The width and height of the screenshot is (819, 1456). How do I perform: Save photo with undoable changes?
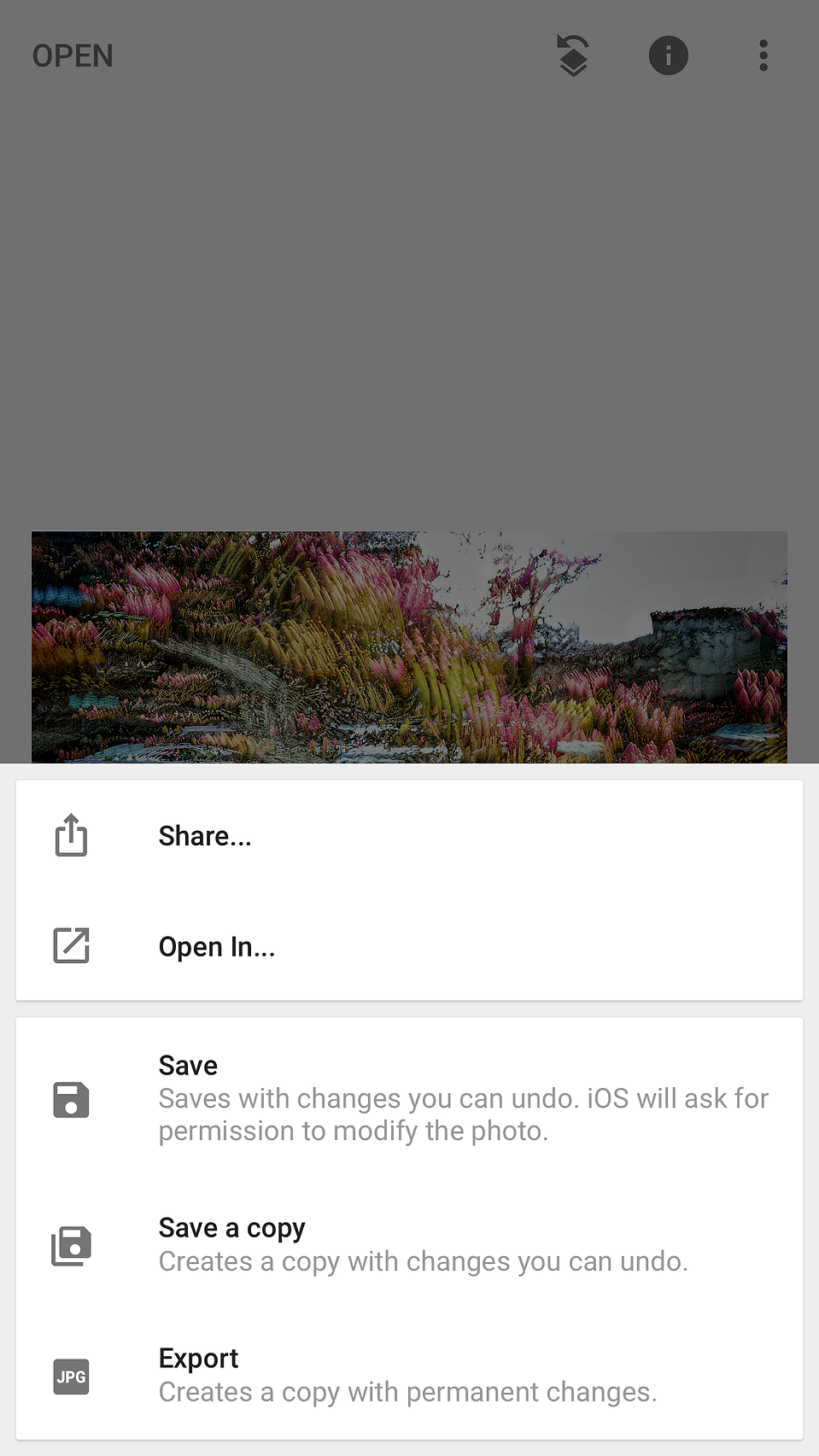tap(409, 1098)
